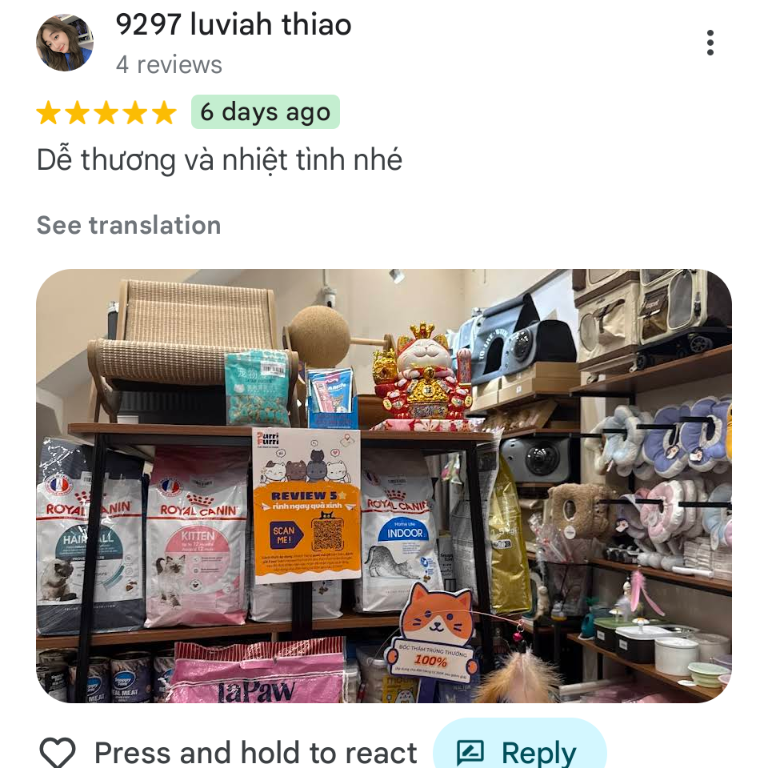Screen dimensions: 768x768
Task: Open the pet shop review photo
Action: [384, 485]
